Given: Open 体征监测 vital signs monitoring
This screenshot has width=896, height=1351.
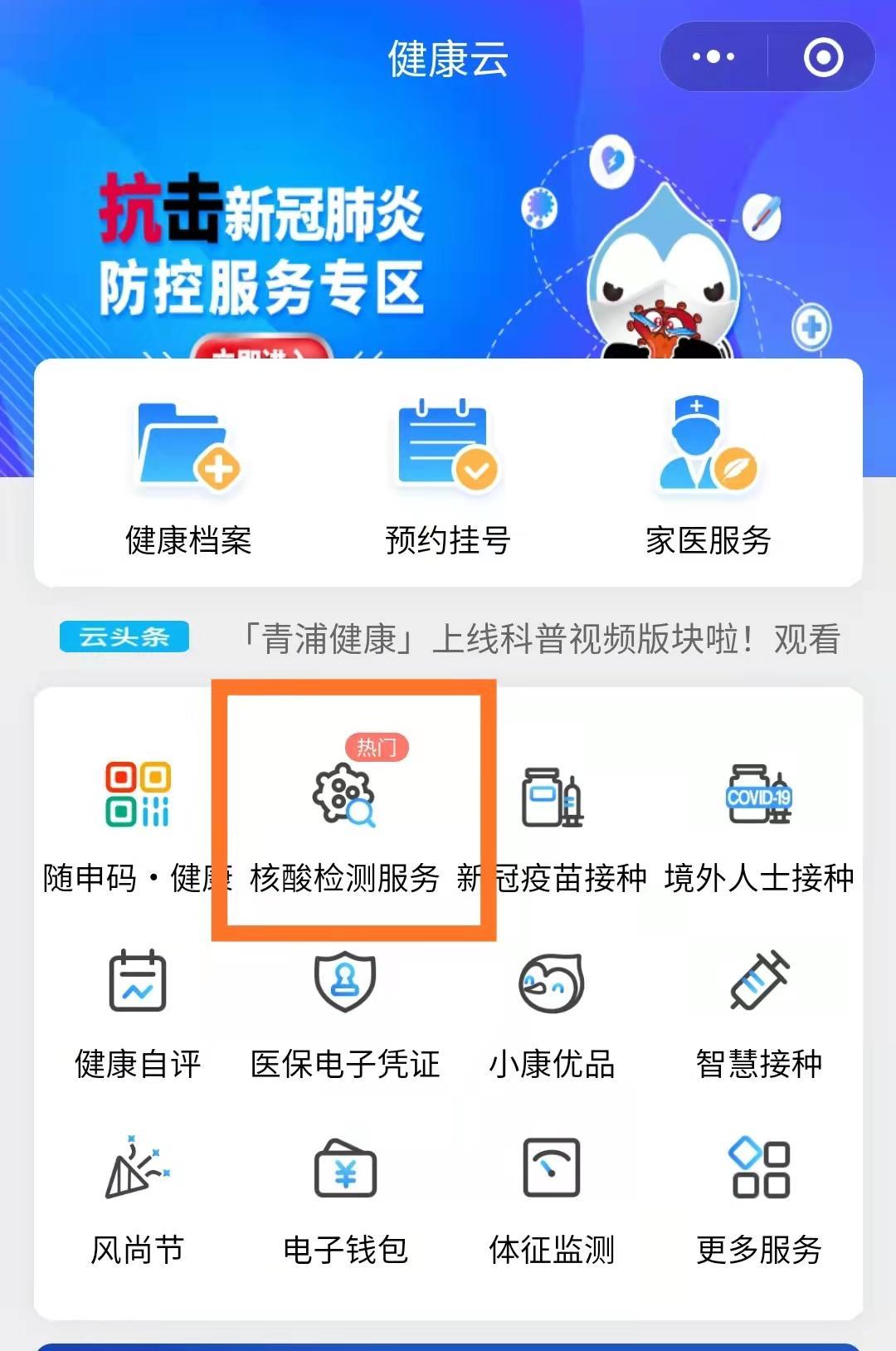Looking at the screenshot, I should 552,1199.
